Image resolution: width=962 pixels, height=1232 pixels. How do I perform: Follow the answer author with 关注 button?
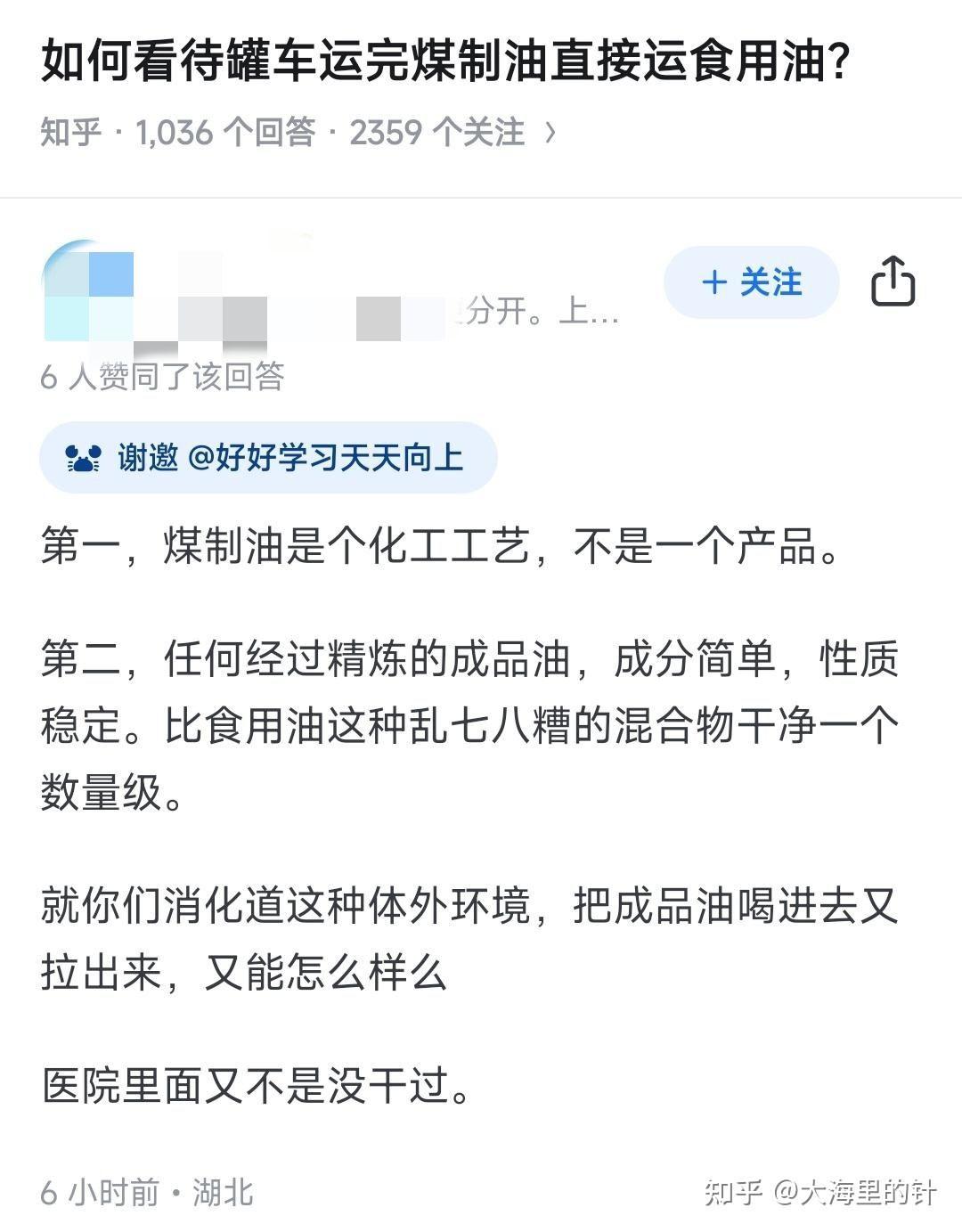click(751, 282)
